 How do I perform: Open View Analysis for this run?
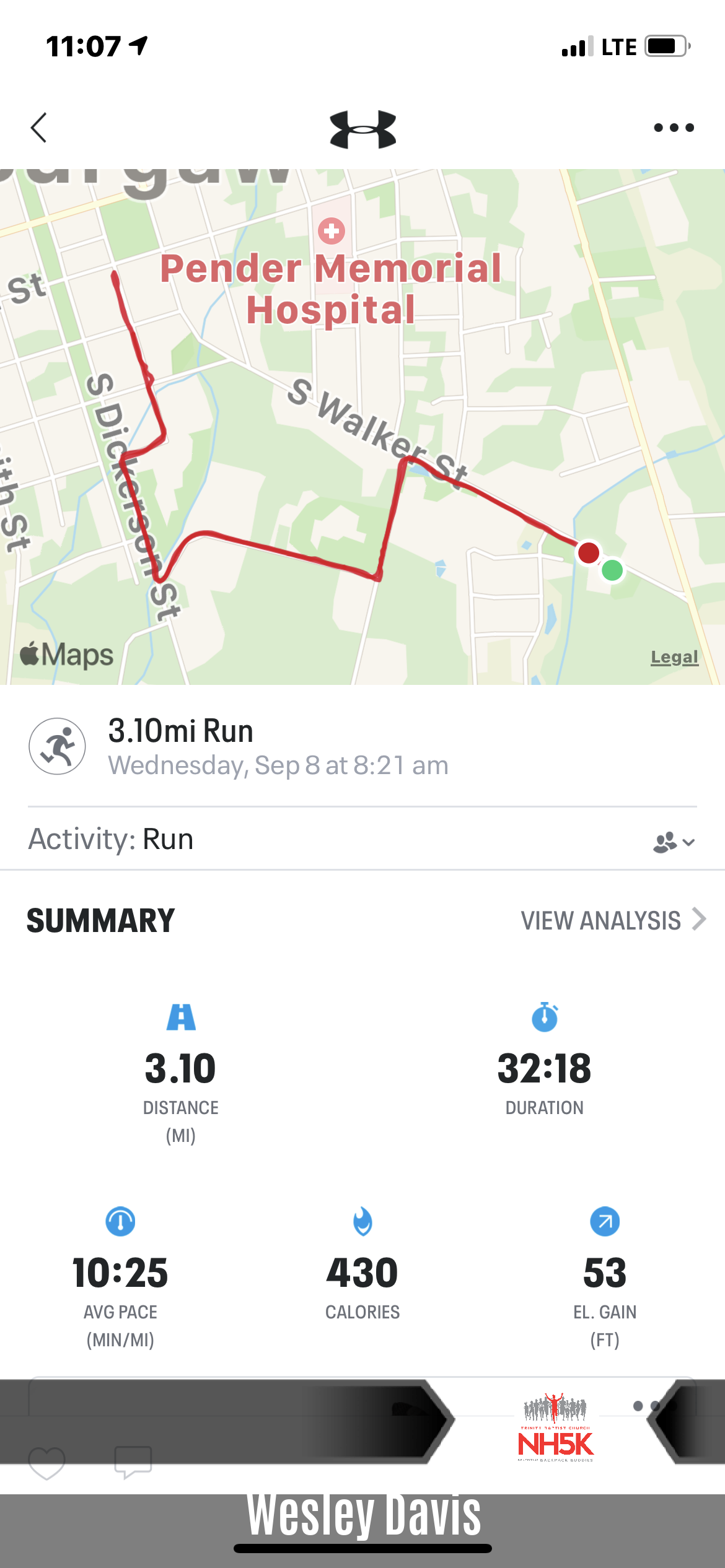pyautogui.click(x=613, y=920)
